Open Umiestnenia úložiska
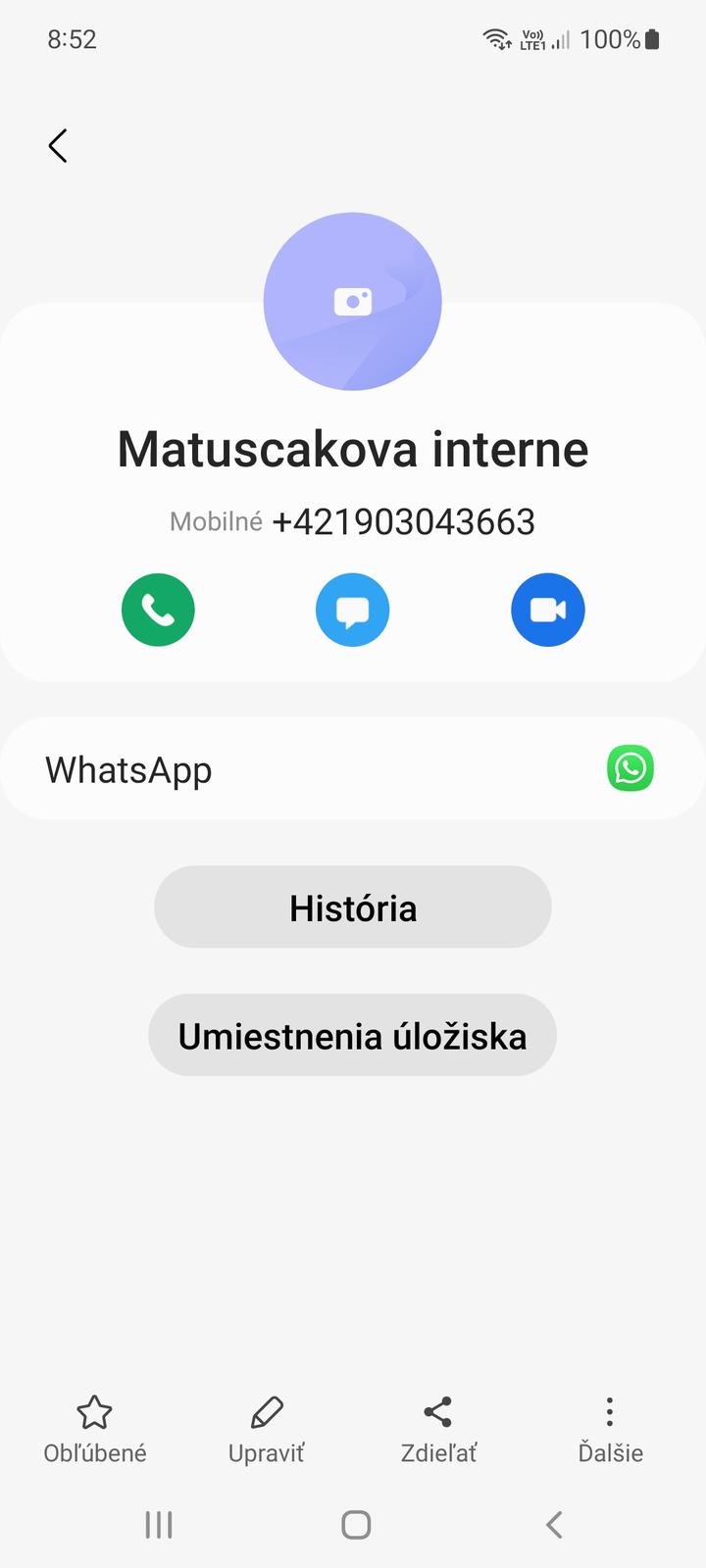The image size is (706, 1568). point(352,1036)
